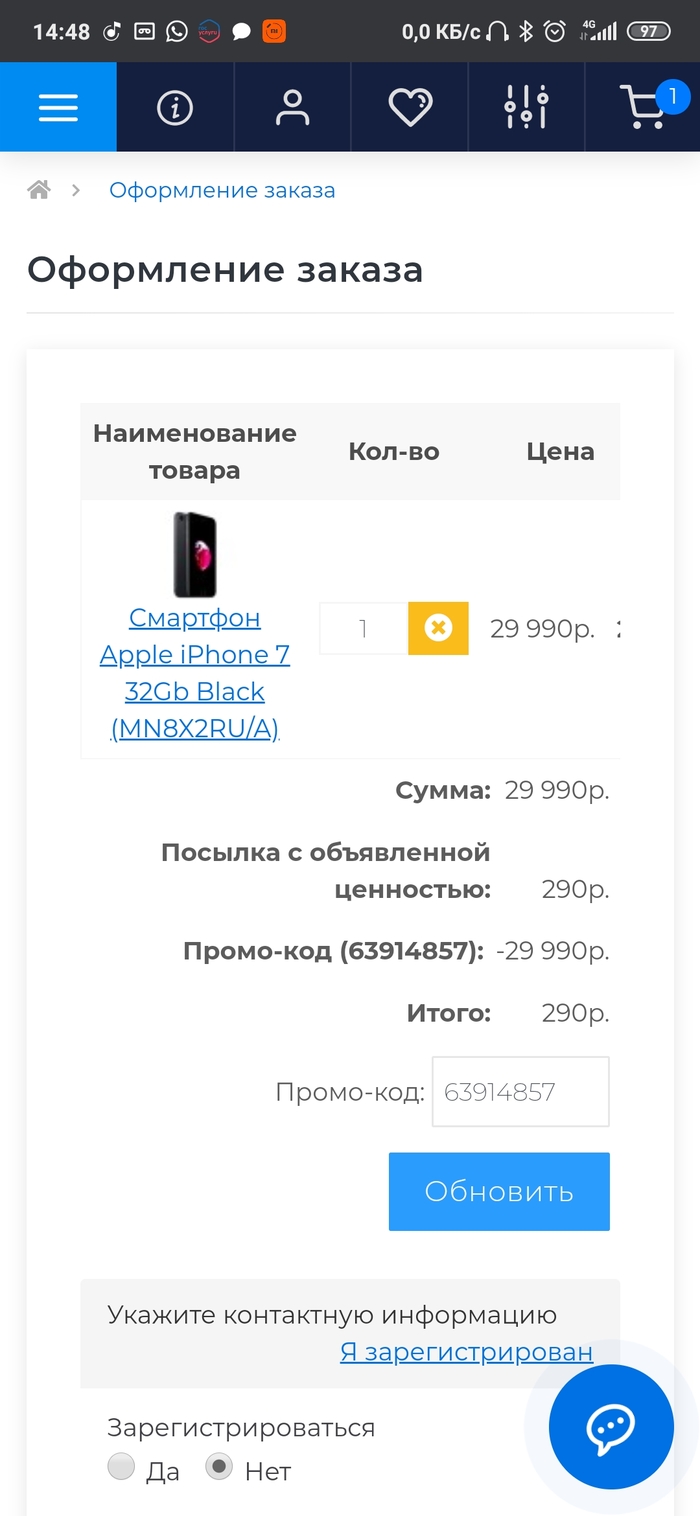
Task: Tap the Я зарегистрирован link
Action: coord(466,1352)
